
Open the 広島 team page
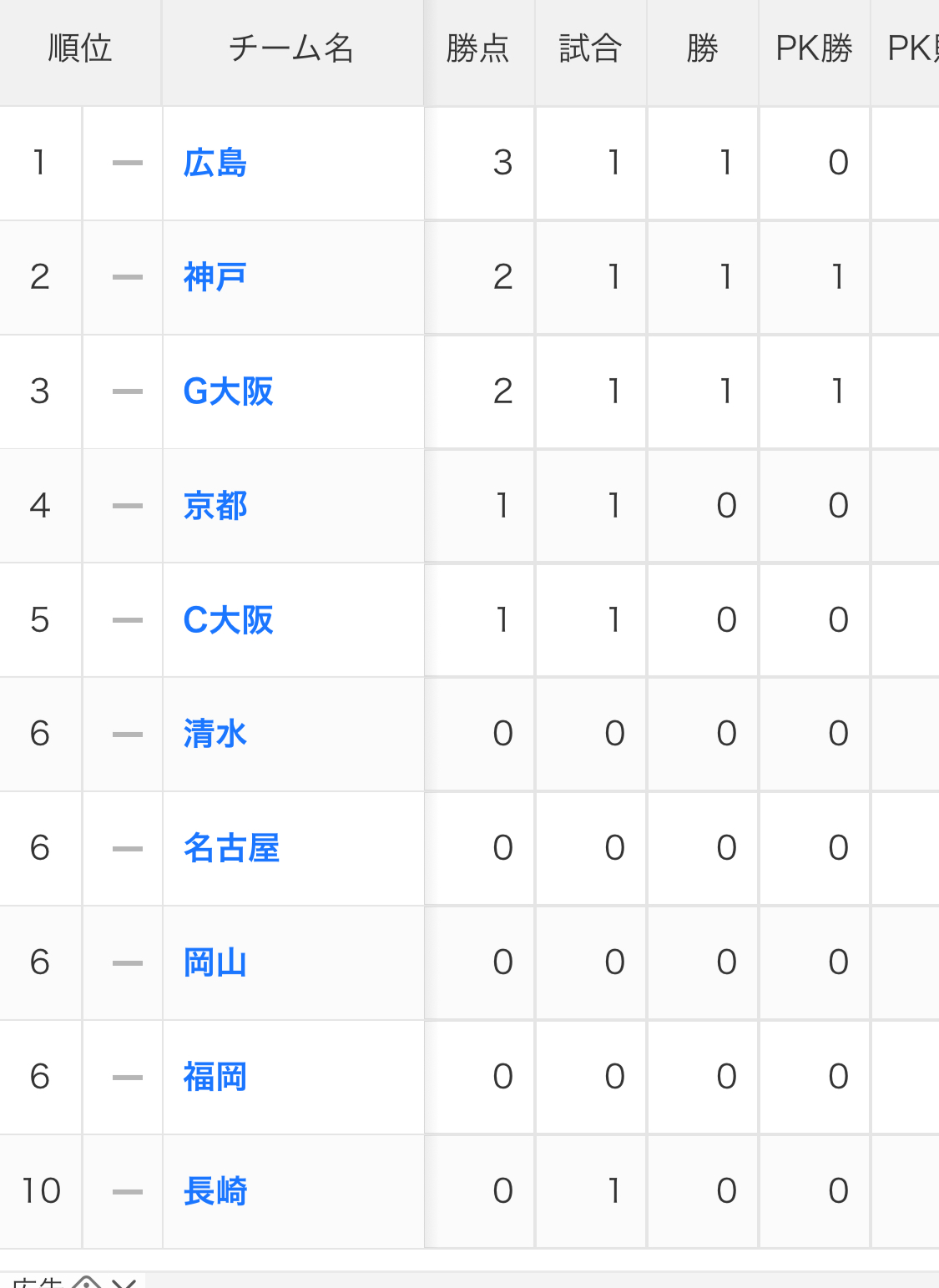point(215,163)
